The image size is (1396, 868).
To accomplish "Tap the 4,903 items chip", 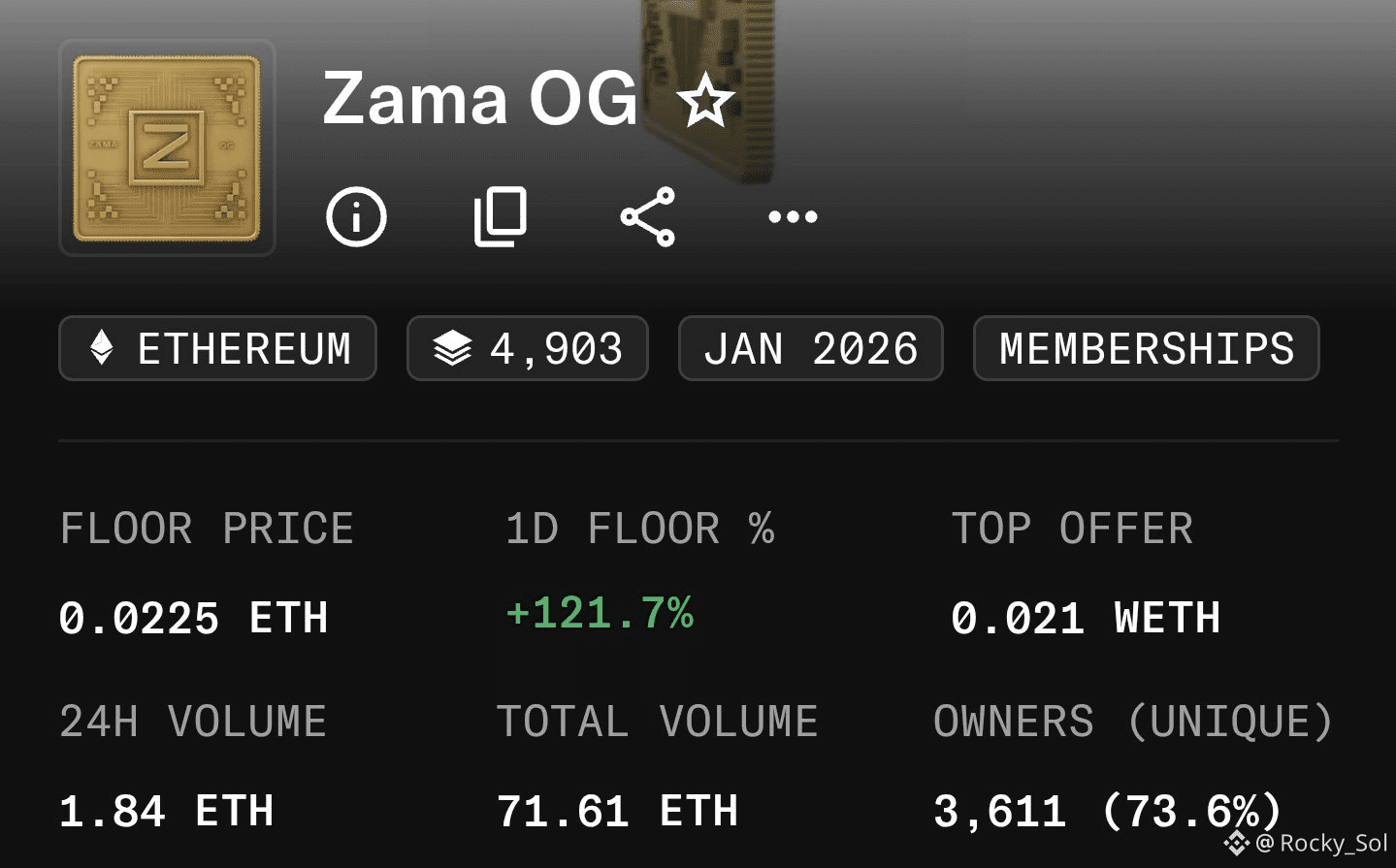I will click(528, 348).
